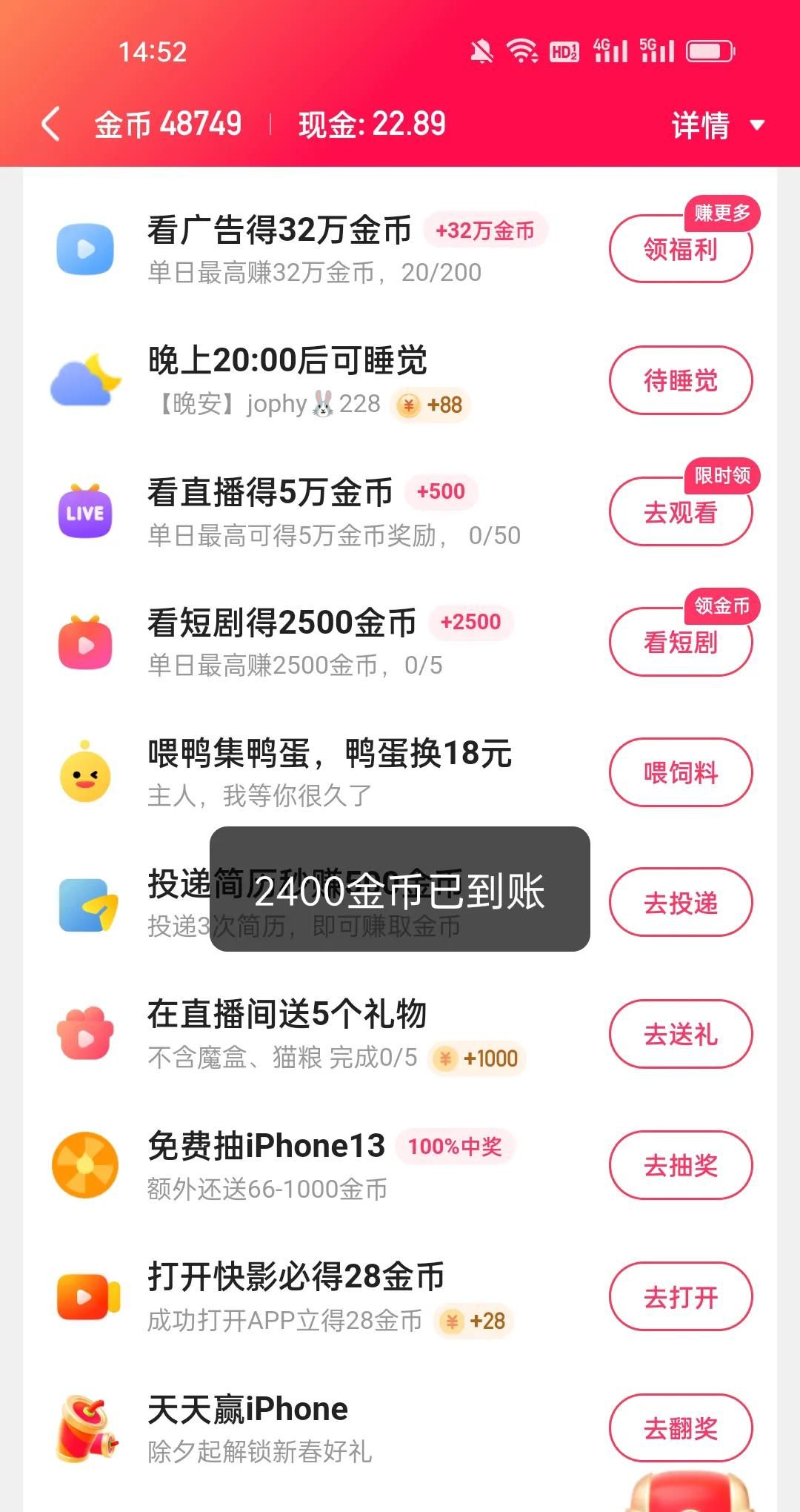Screen dimensions: 800x1512
Task: Tap the 看短剧 button
Action: pos(680,643)
